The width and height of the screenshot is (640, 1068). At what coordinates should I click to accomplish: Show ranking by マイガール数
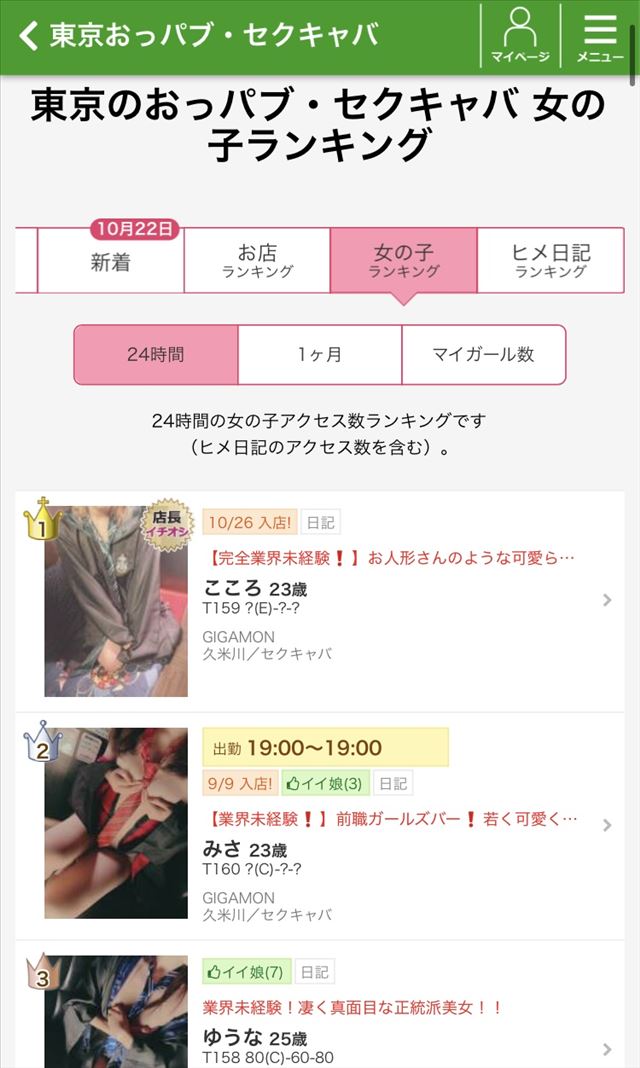point(483,354)
